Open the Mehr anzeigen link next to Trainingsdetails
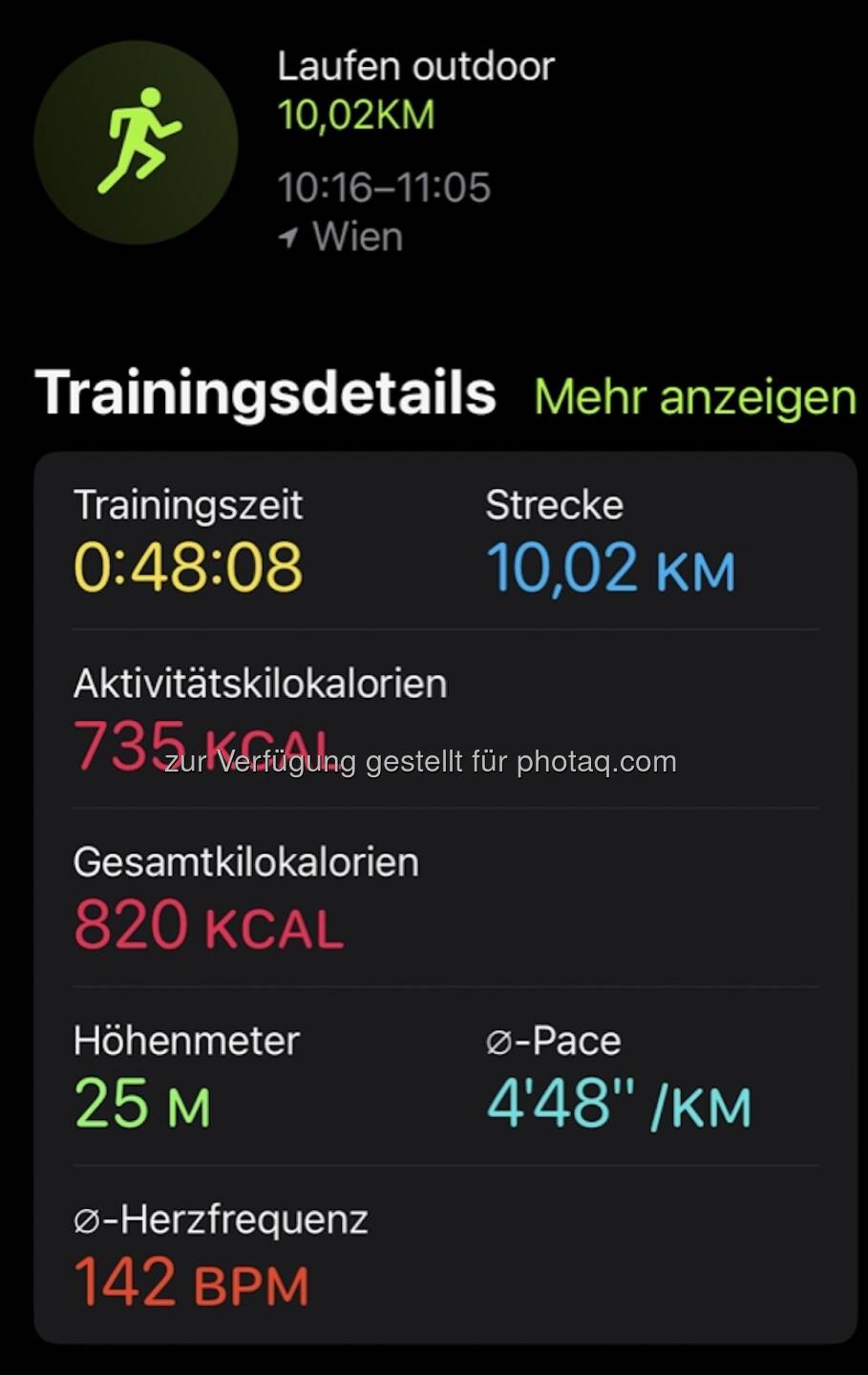This screenshot has height=1375, width=868. coord(694,396)
